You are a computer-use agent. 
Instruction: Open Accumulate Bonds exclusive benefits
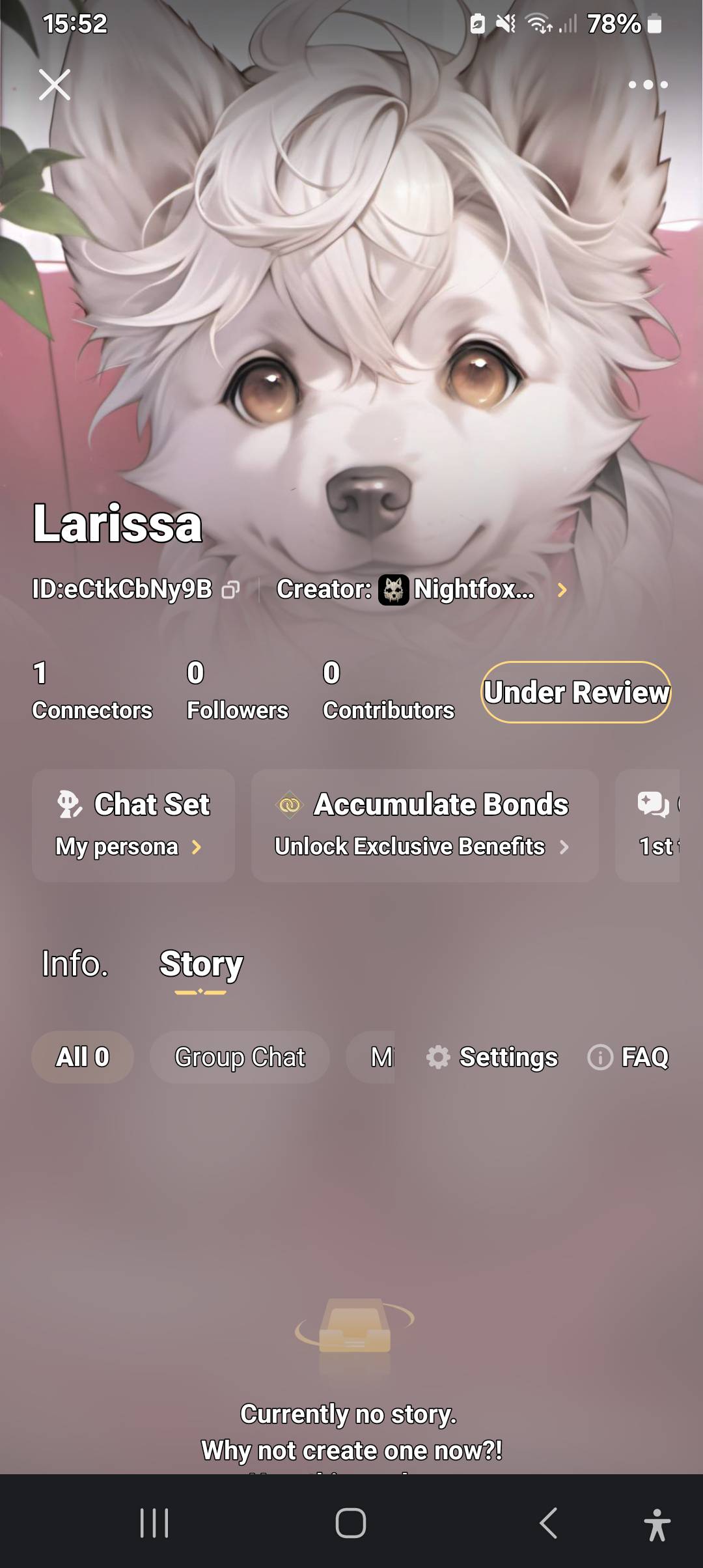coord(424,825)
